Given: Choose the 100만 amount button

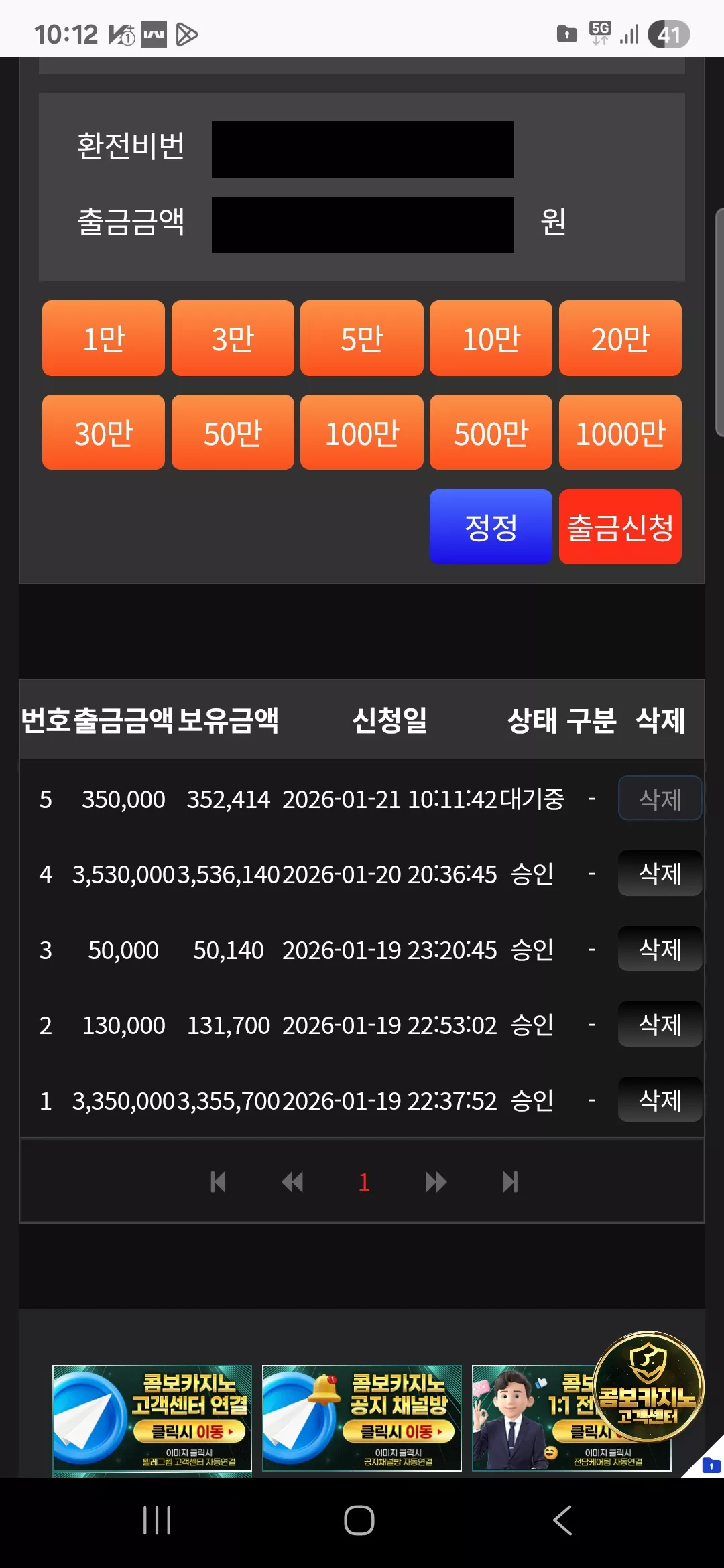Looking at the screenshot, I should 362,433.
